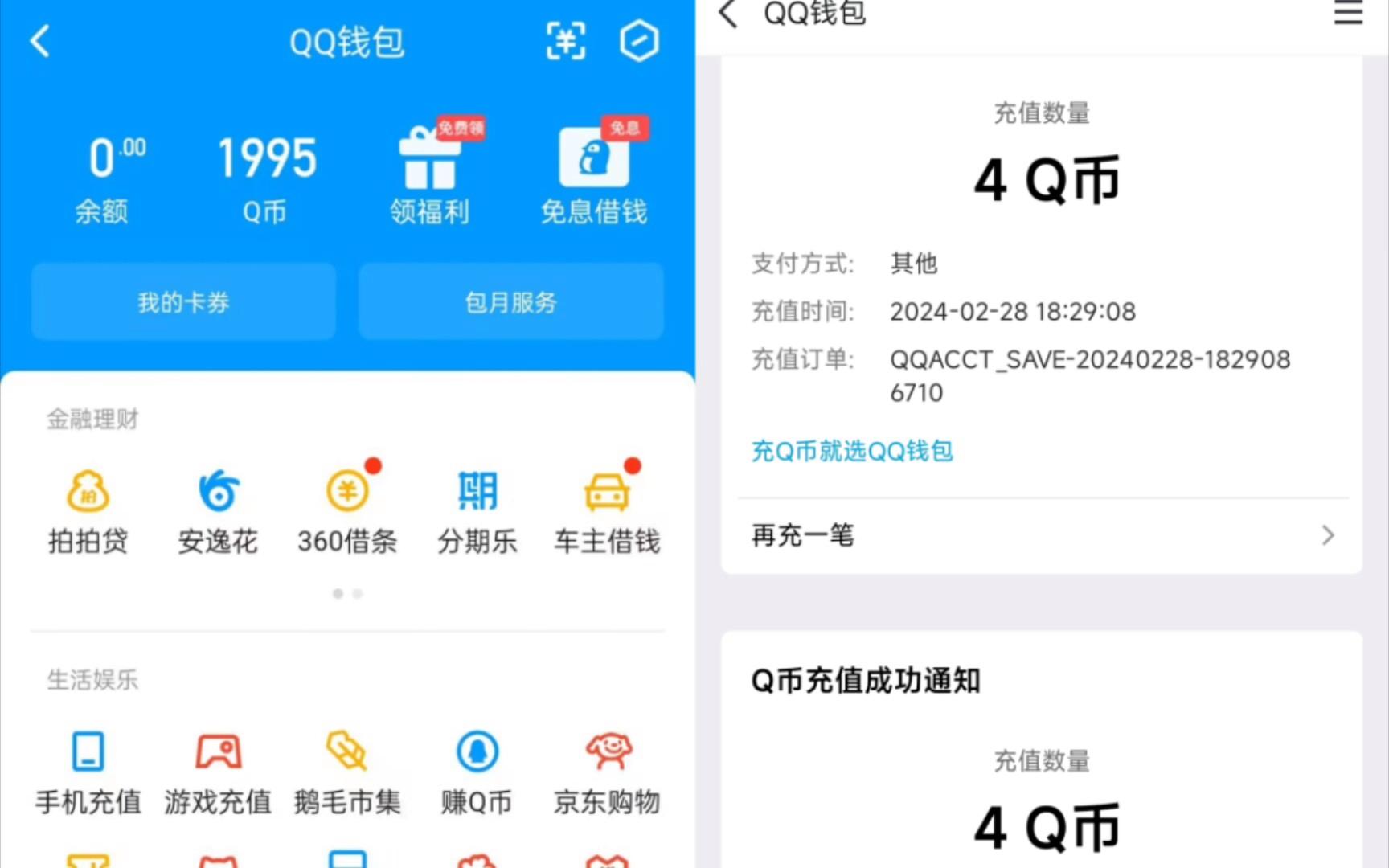Viewport: 1389px width, 868px height.
Task: Open the payment code scanner icon
Action: tap(566, 41)
